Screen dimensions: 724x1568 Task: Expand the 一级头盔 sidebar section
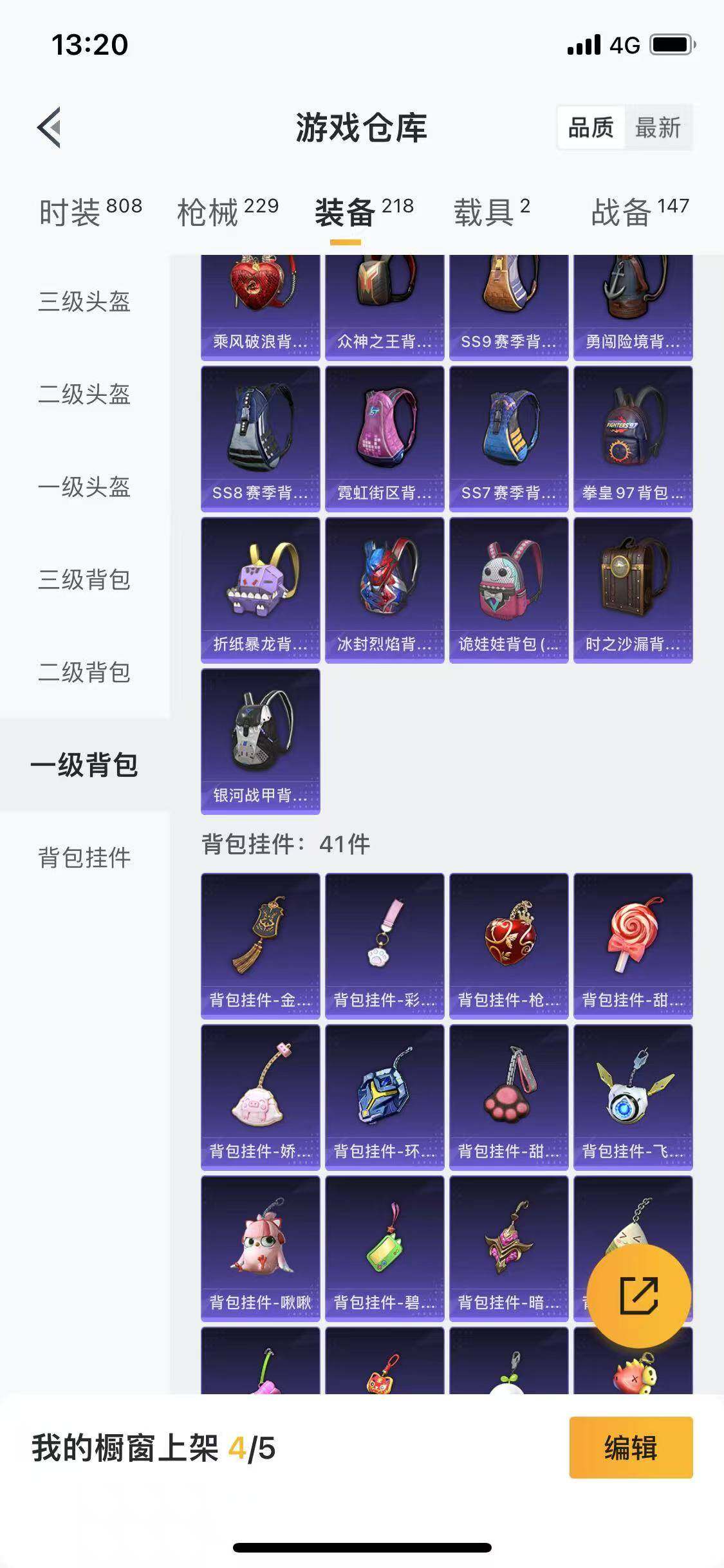click(x=84, y=488)
